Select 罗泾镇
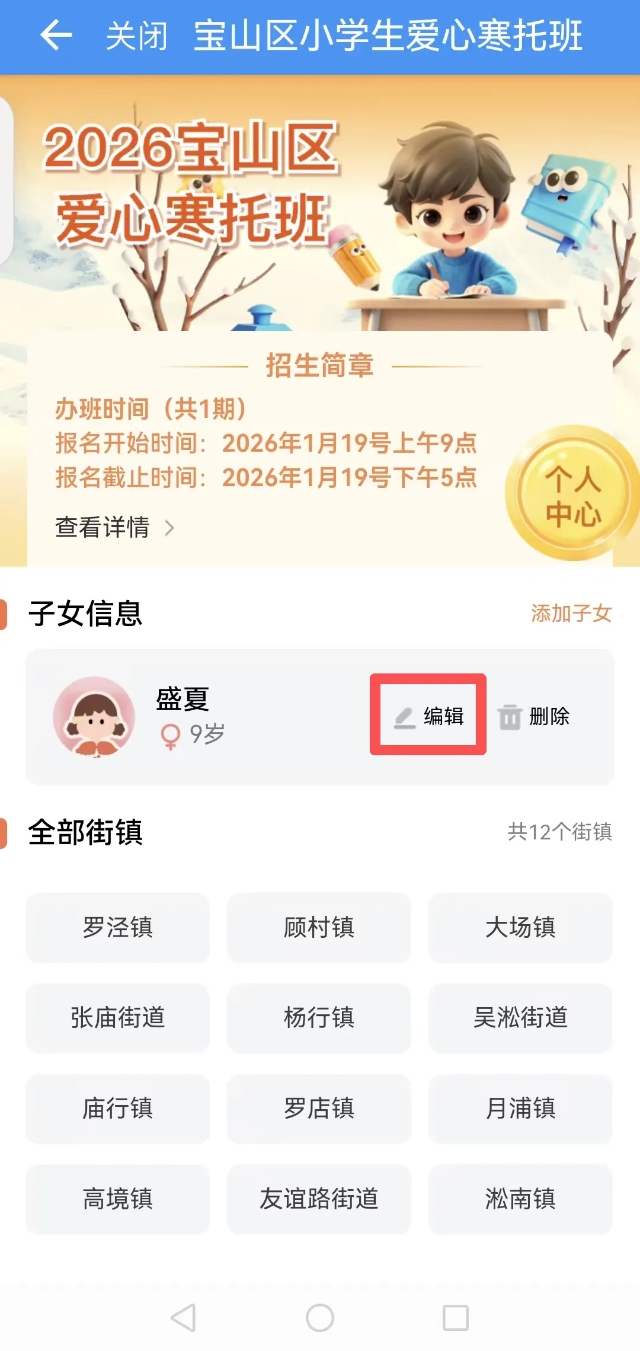The image size is (640, 1351). tap(118, 927)
